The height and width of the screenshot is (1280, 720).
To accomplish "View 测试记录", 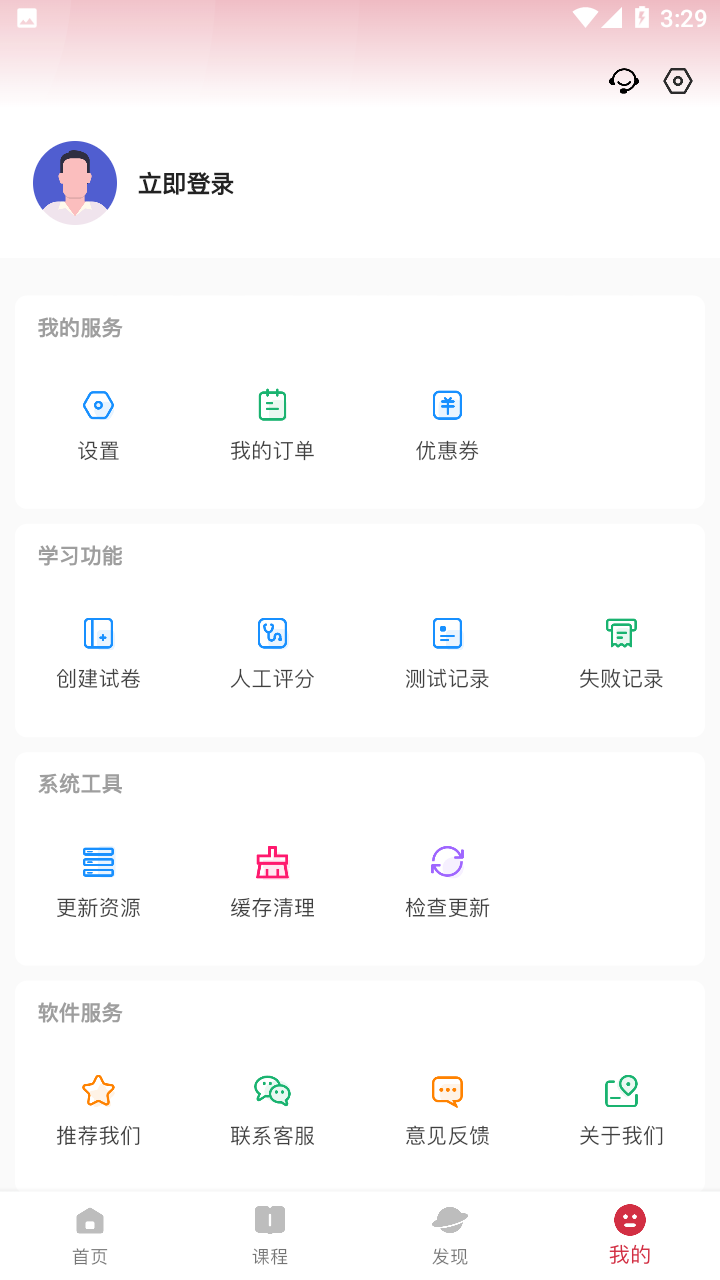I will [447, 652].
